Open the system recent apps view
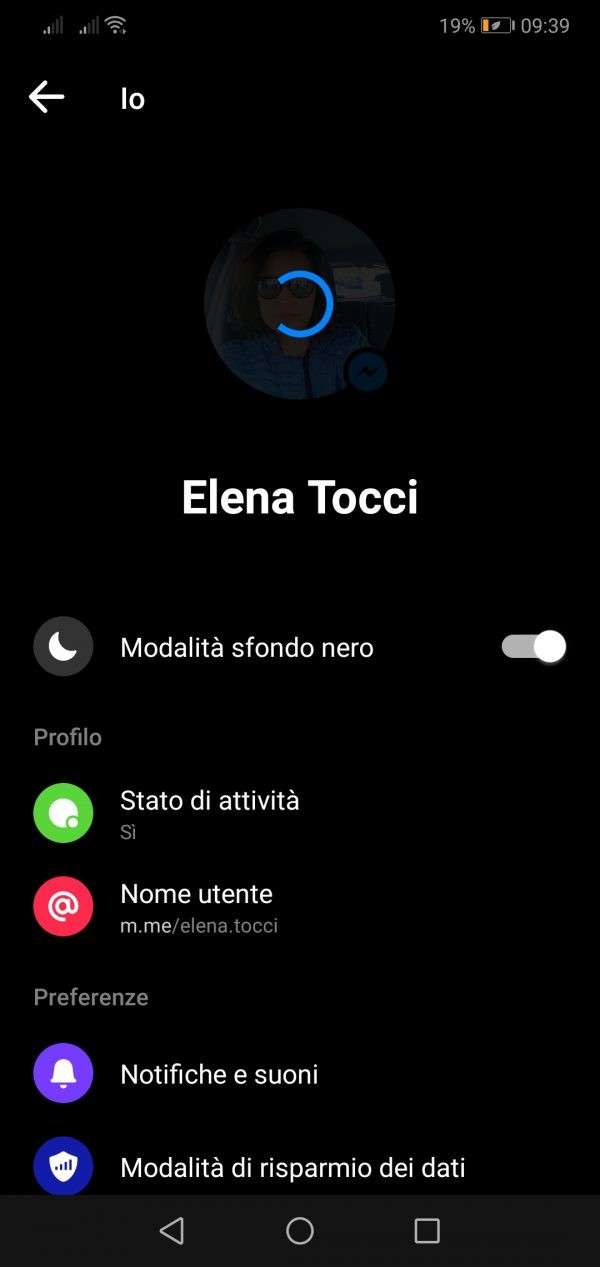This screenshot has width=600, height=1267. point(427,1231)
